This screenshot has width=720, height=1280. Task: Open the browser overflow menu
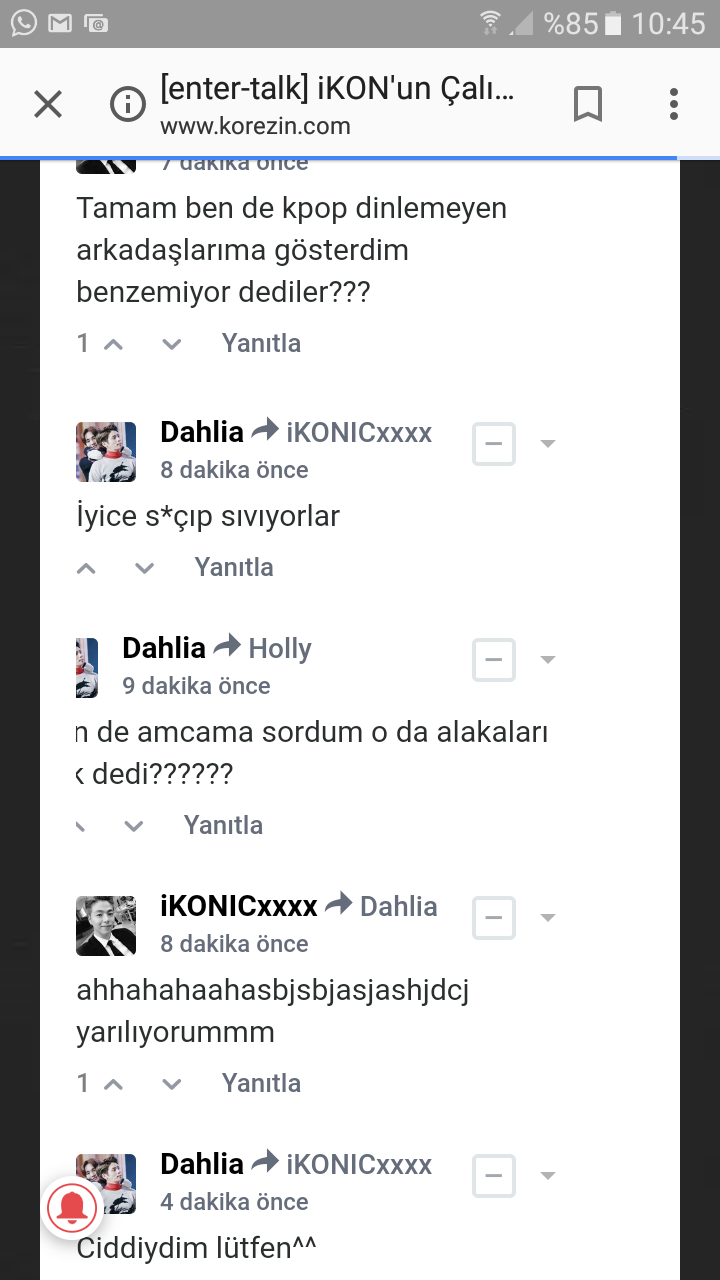click(674, 104)
